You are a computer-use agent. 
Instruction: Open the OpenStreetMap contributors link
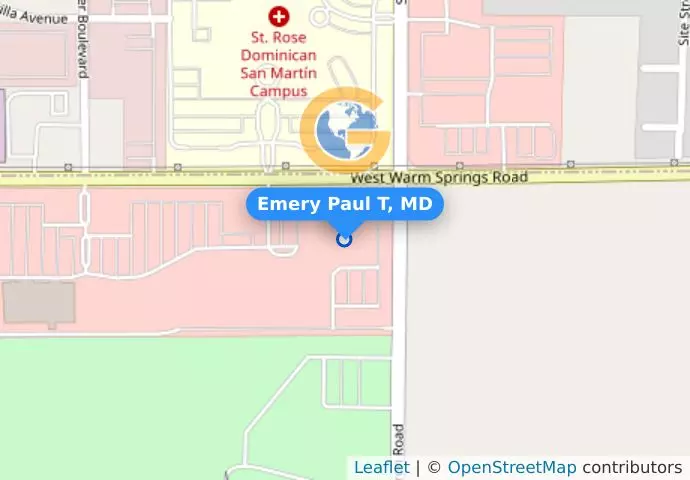[511, 467]
